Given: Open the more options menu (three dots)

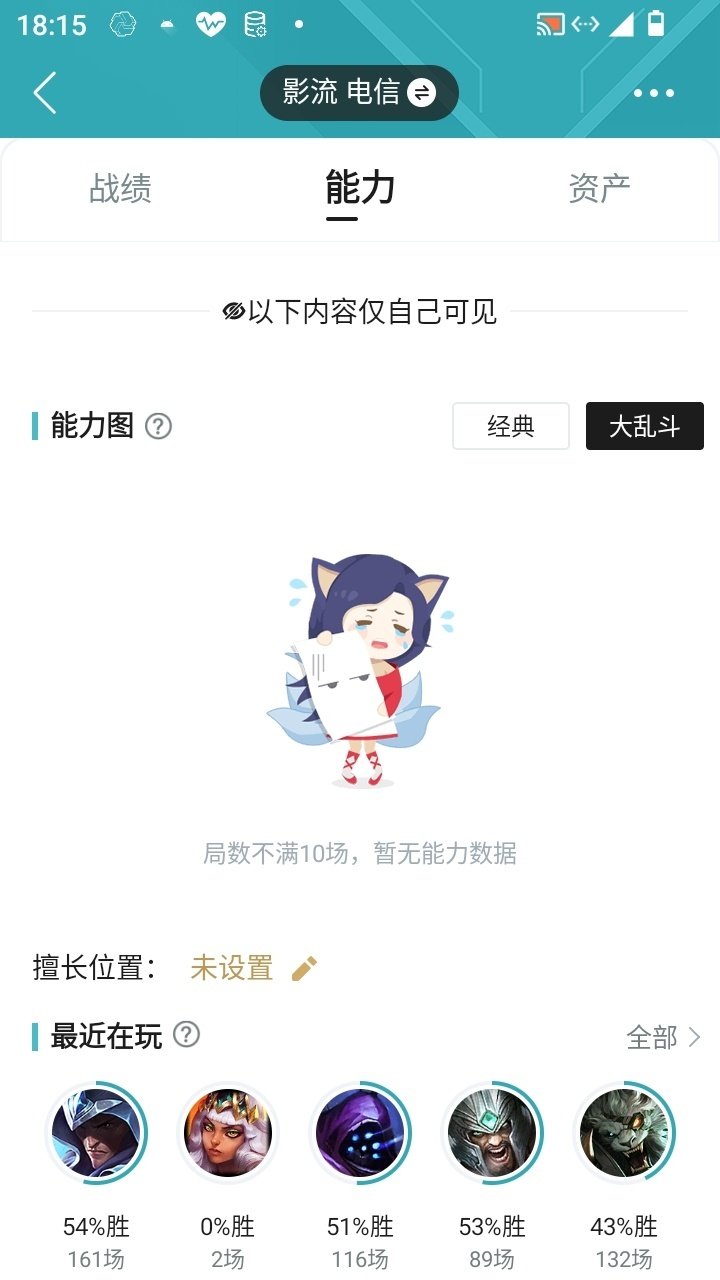Looking at the screenshot, I should tap(652, 92).
